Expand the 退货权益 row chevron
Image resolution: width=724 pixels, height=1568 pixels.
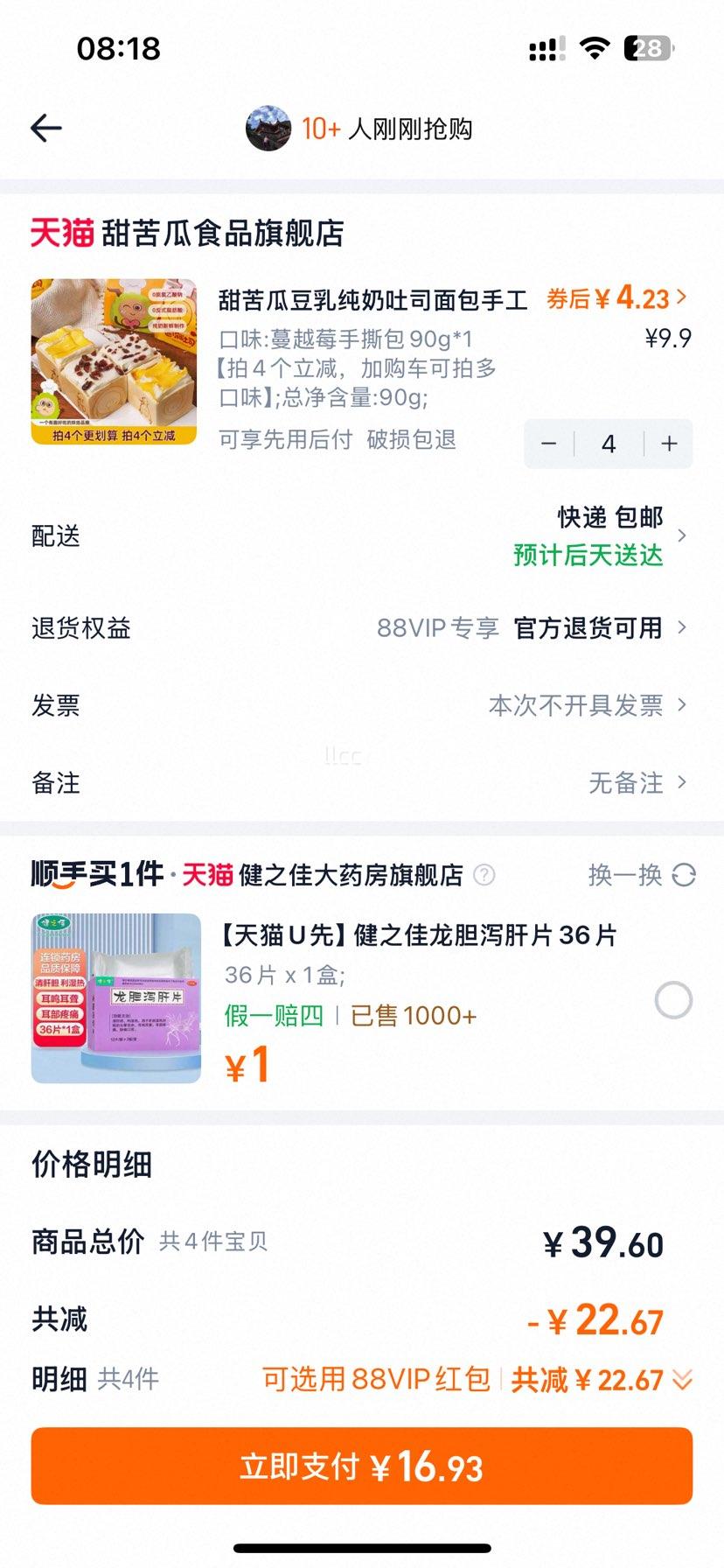tap(681, 627)
